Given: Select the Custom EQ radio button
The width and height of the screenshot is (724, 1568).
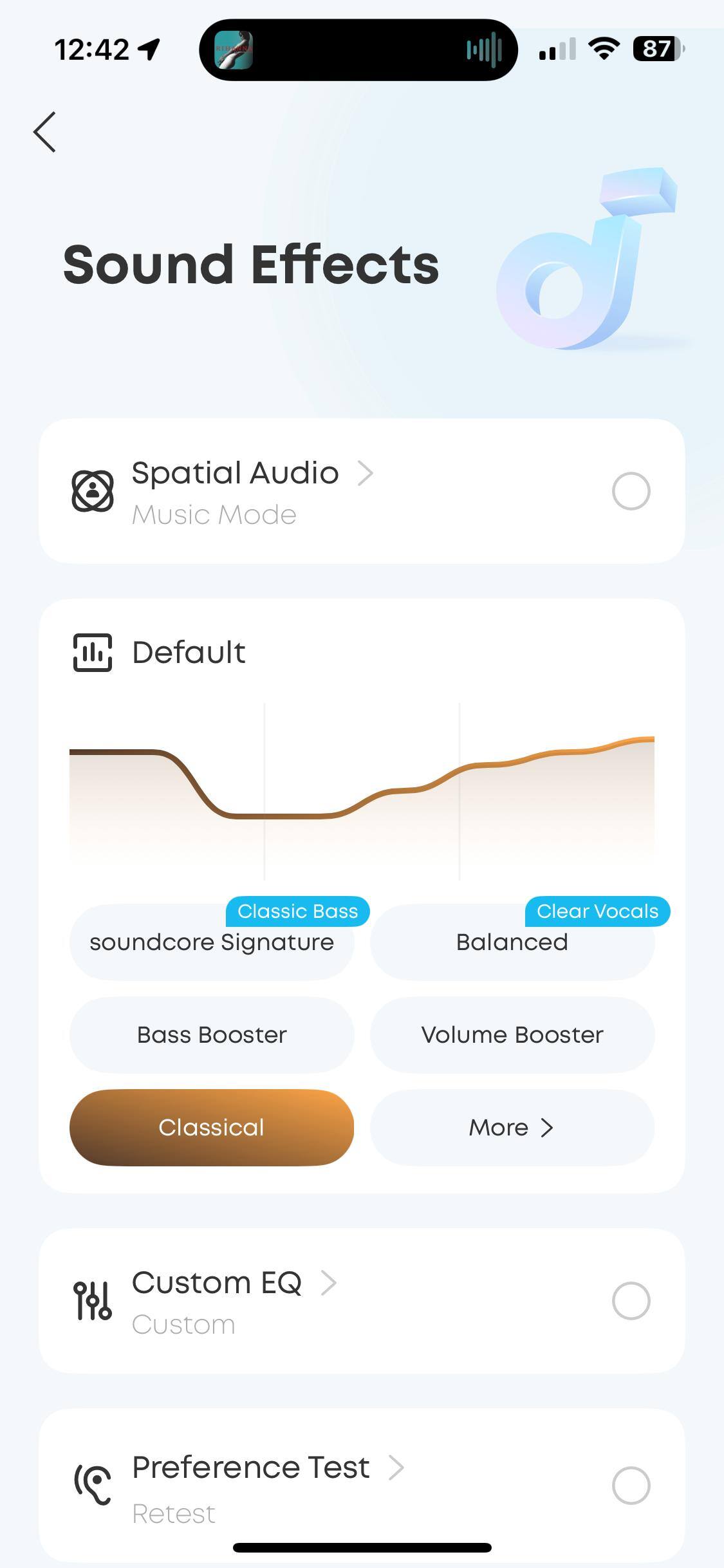Looking at the screenshot, I should click(x=631, y=1301).
